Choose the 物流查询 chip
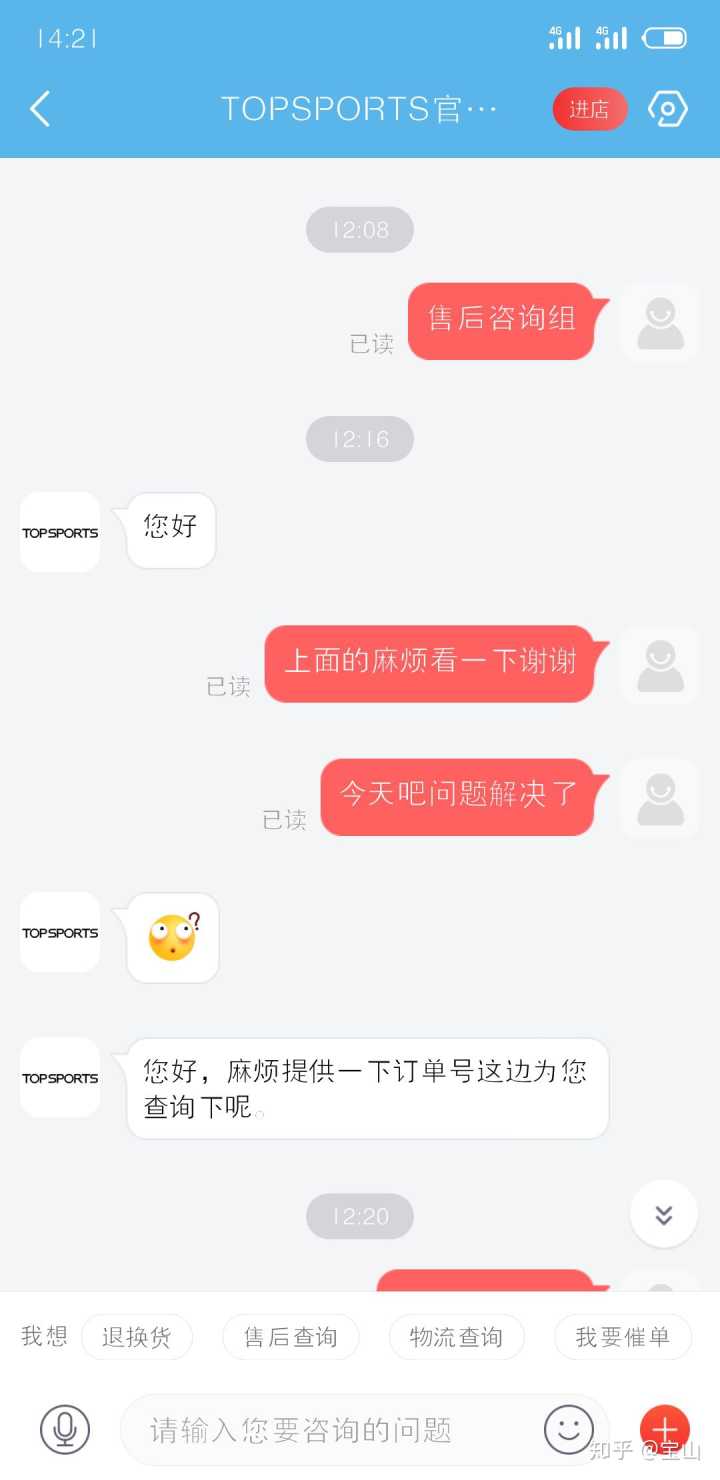 click(x=456, y=1337)
